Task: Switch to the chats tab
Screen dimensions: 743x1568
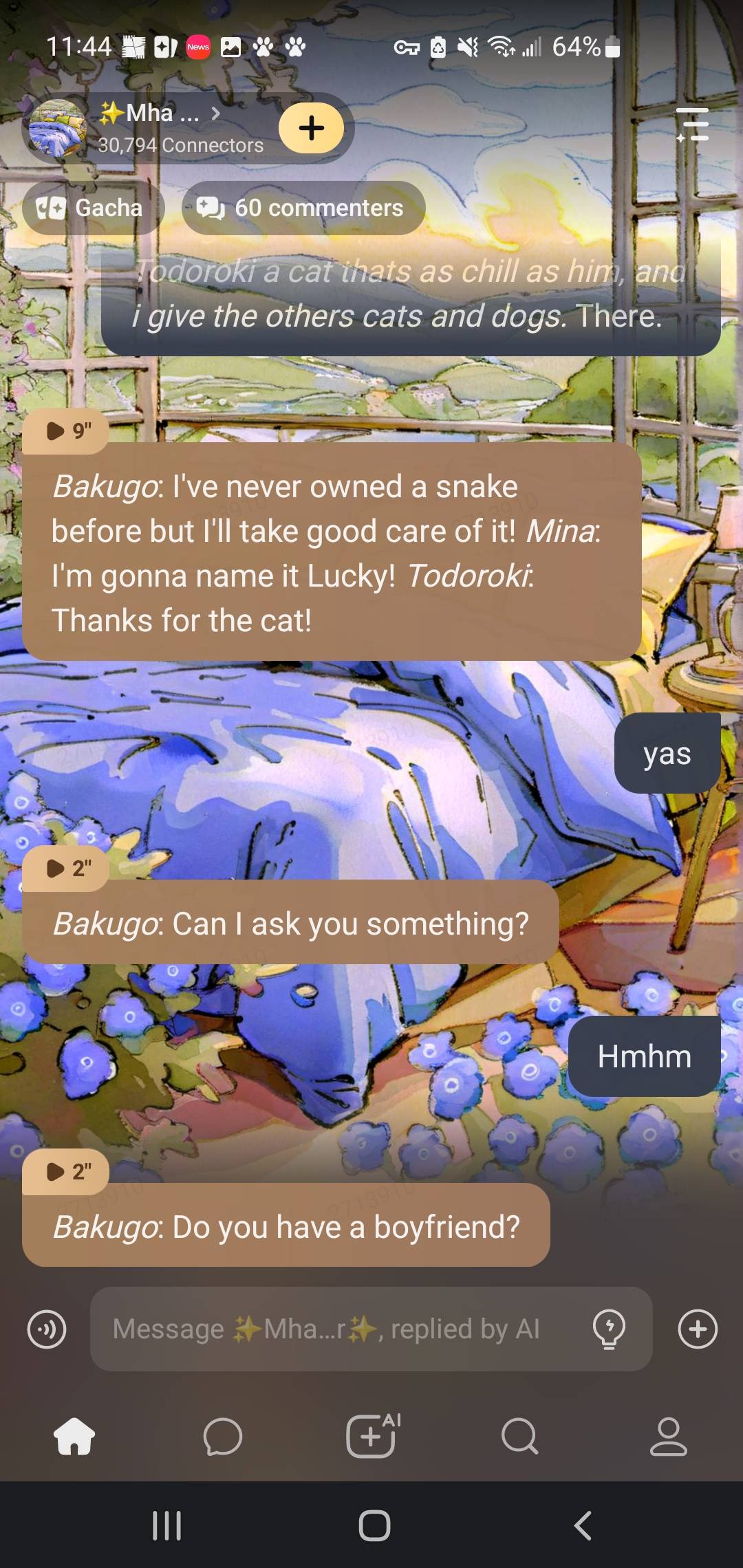Action: 223,1437
